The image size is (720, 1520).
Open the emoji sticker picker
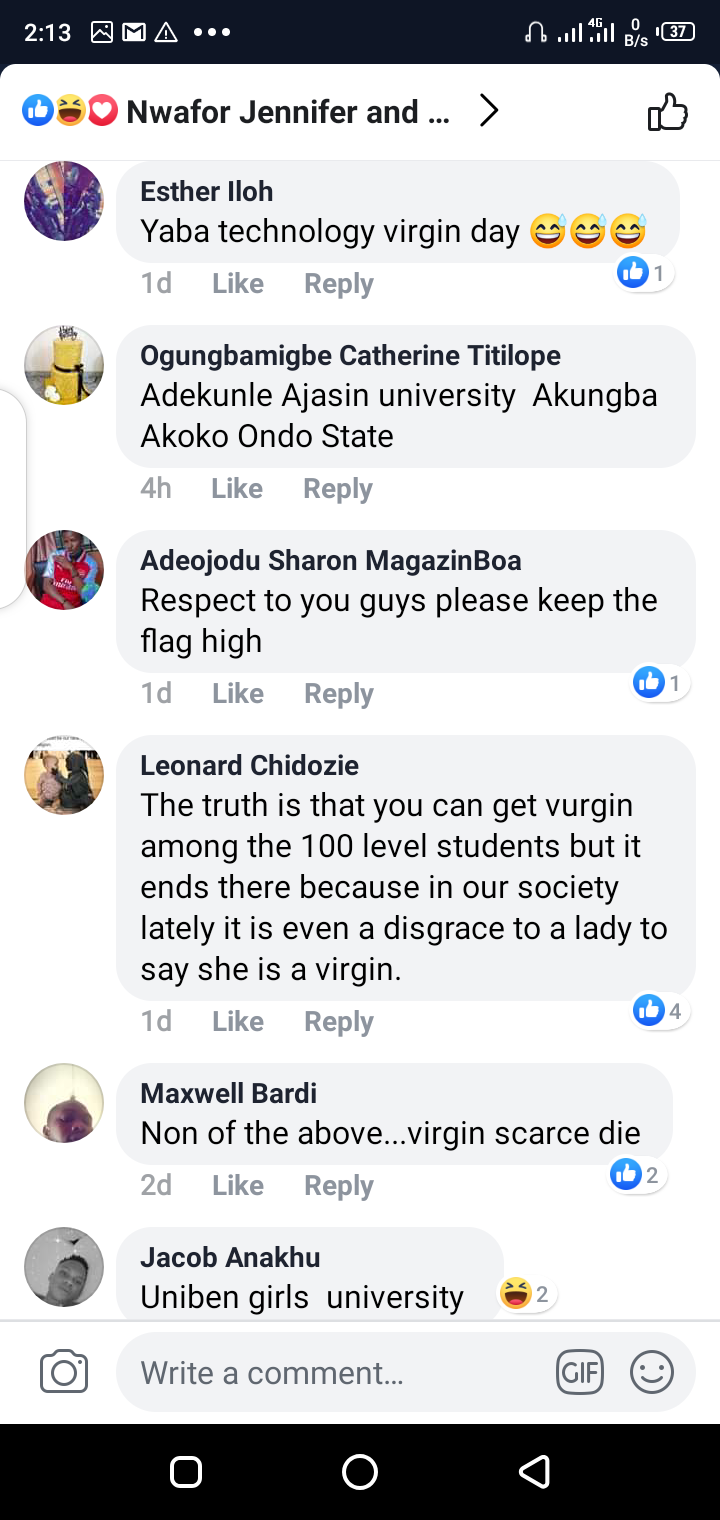[652, 1372]
